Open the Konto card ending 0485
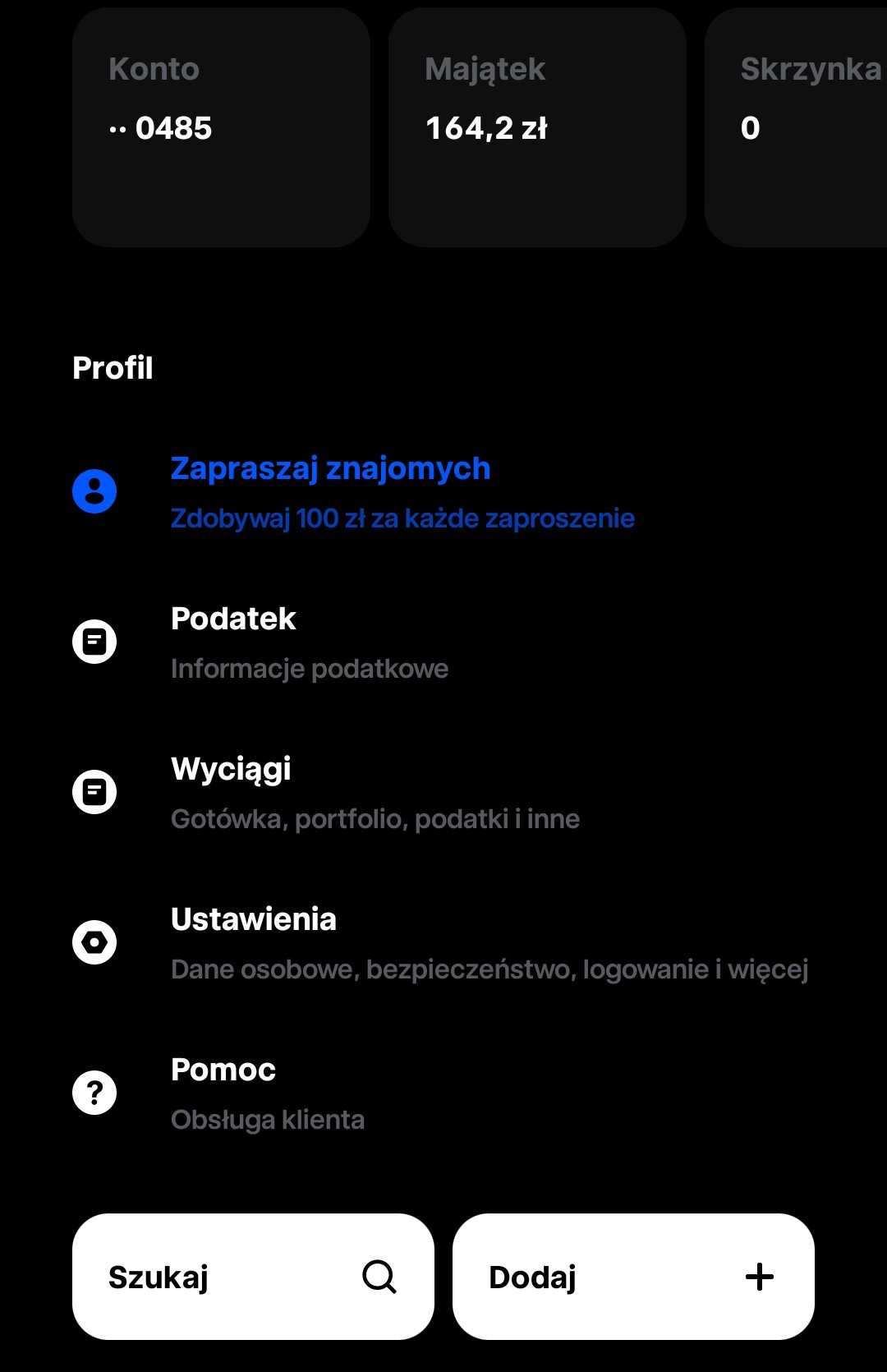Viewport: 887px width, 1372px height. [220, 127]
